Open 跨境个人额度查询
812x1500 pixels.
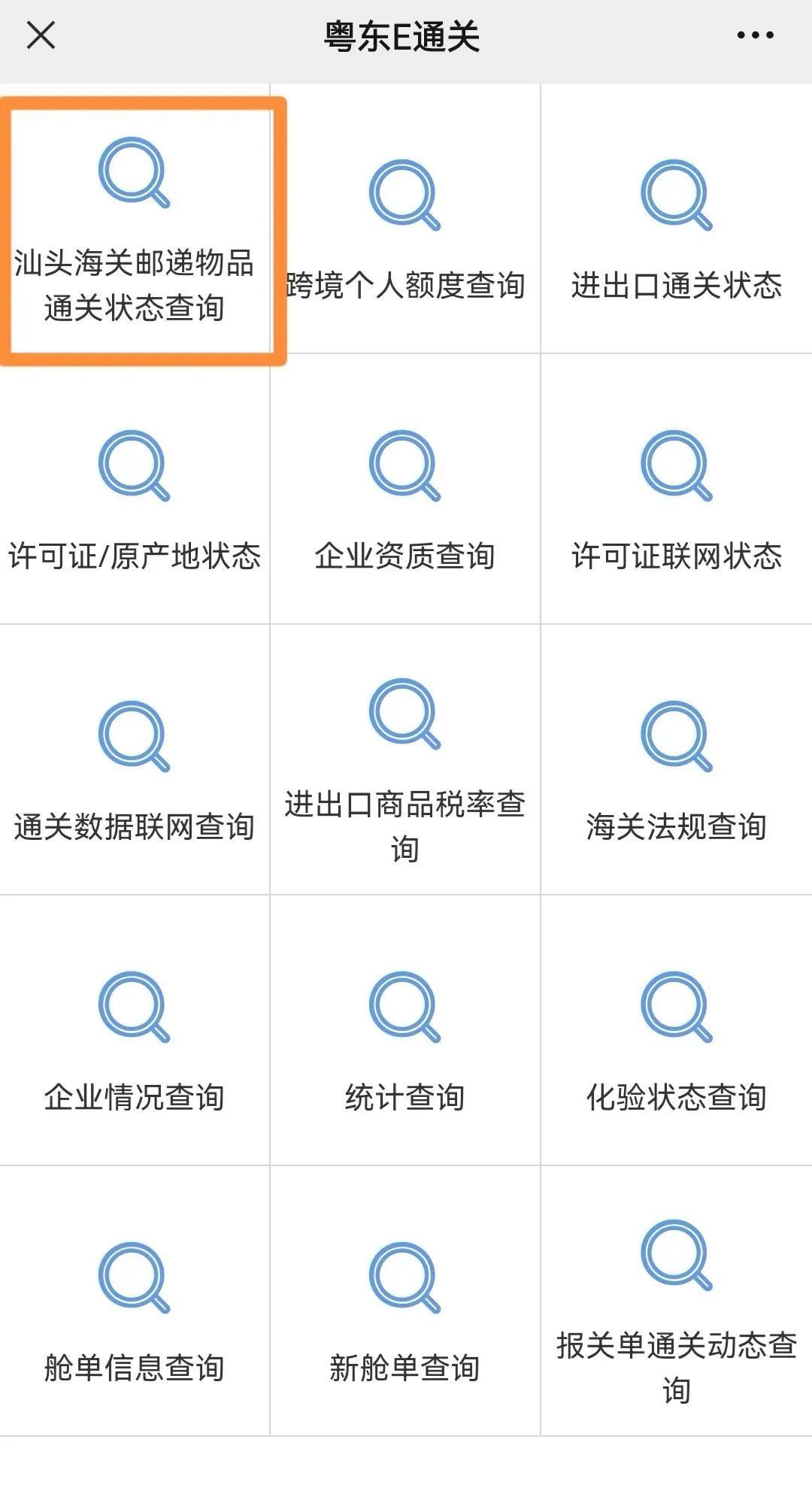pyautogui.click(x=405, y=219)
